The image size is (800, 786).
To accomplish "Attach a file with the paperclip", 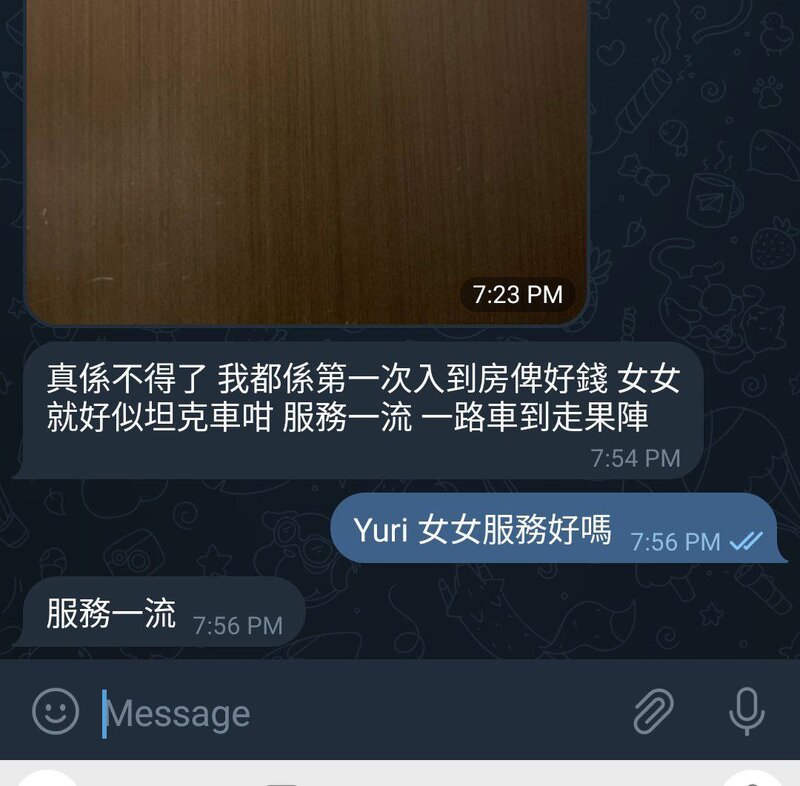I will point(654,712).
